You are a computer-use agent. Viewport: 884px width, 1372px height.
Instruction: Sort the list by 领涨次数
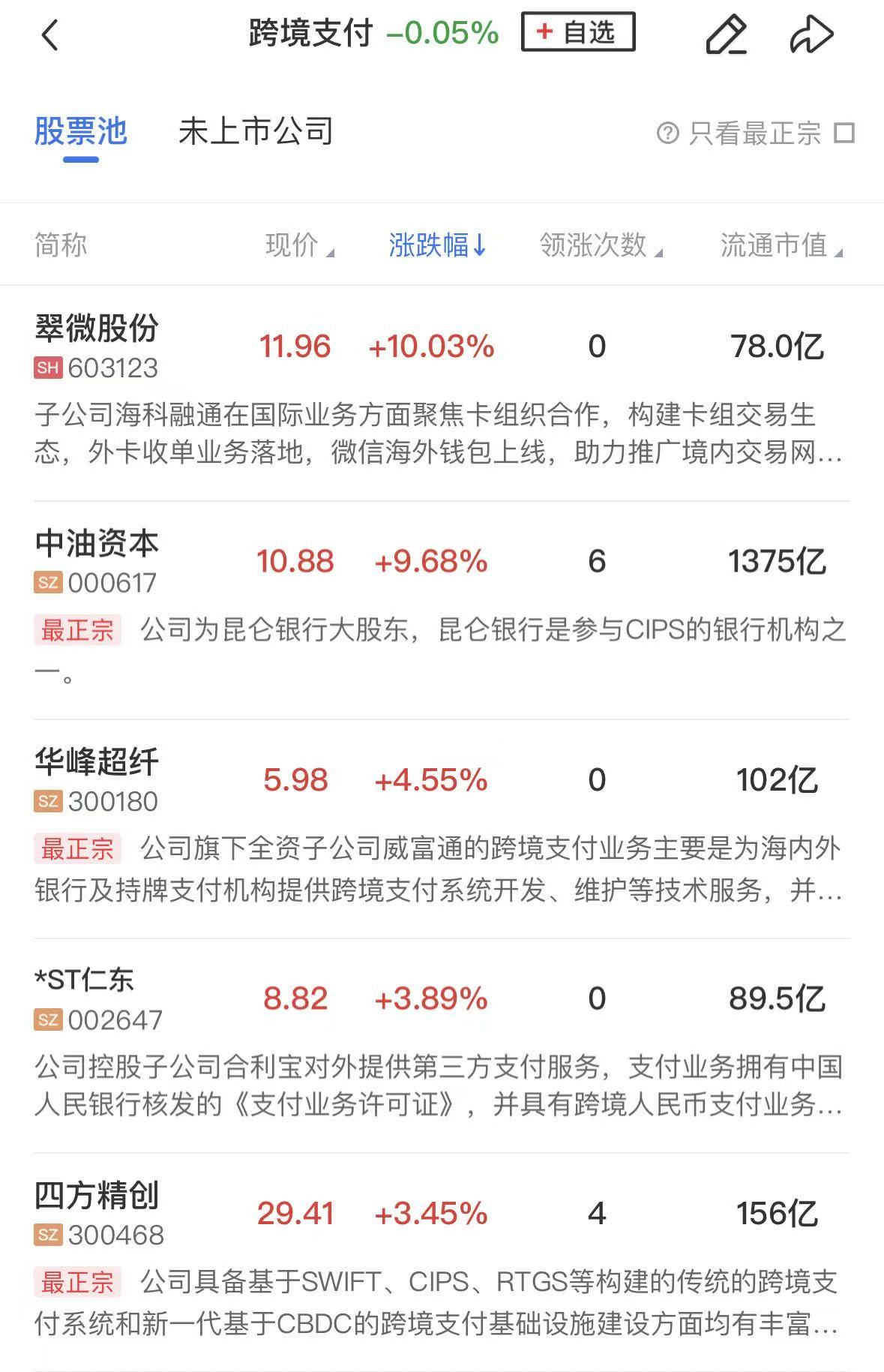(x=601, y=245)
